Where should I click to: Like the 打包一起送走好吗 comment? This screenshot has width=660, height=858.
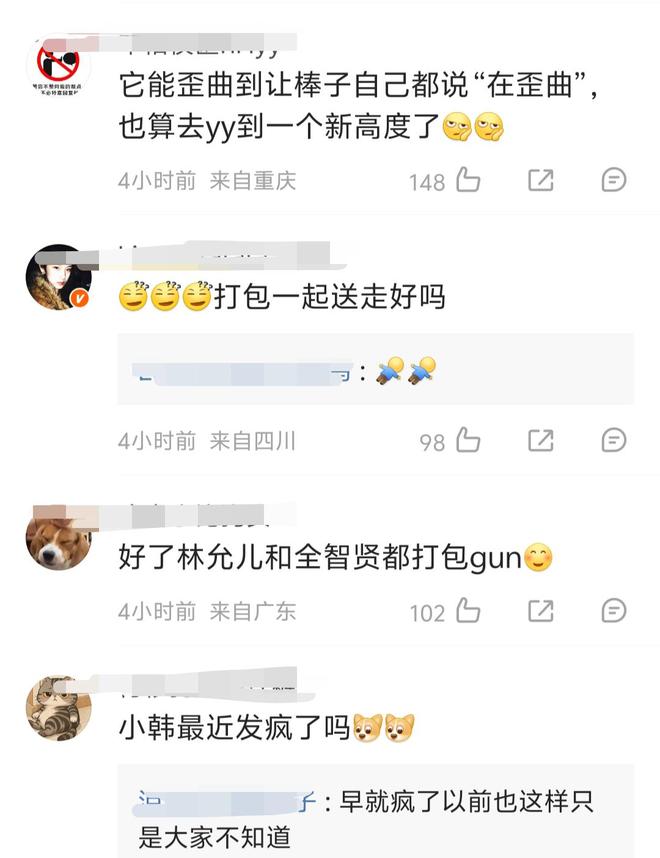[468, 440]
